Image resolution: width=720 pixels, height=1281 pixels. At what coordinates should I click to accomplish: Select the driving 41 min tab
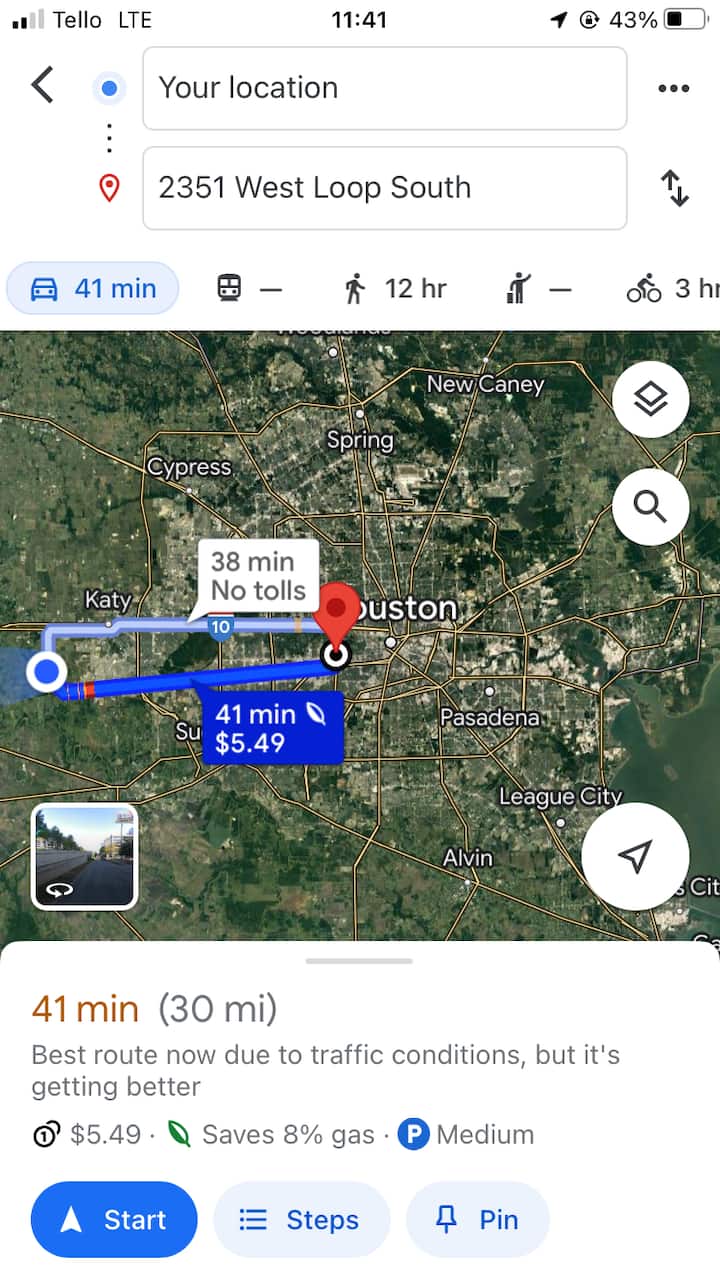coord(93,289)
